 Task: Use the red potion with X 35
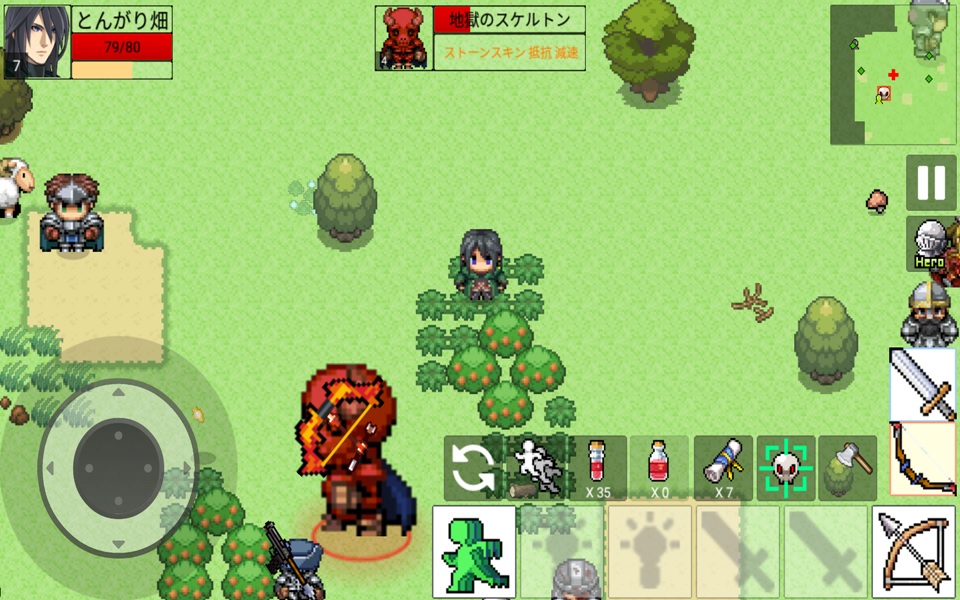pos(597,468)
